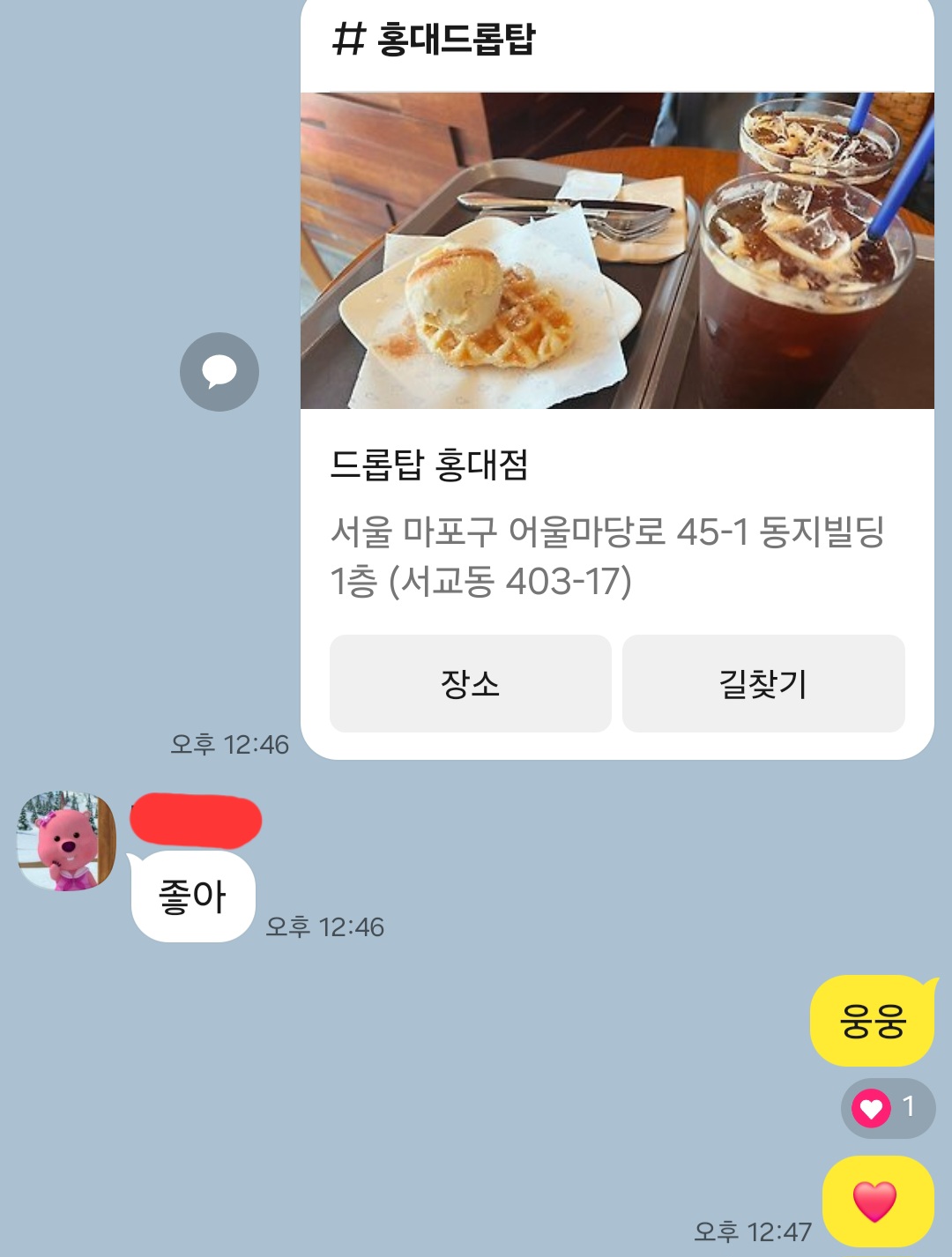Image resolution: width=952 pixels, height=1257 pixels.
Task: Tap the heart reaction count under 웅웅
Action: [887, 1108]
